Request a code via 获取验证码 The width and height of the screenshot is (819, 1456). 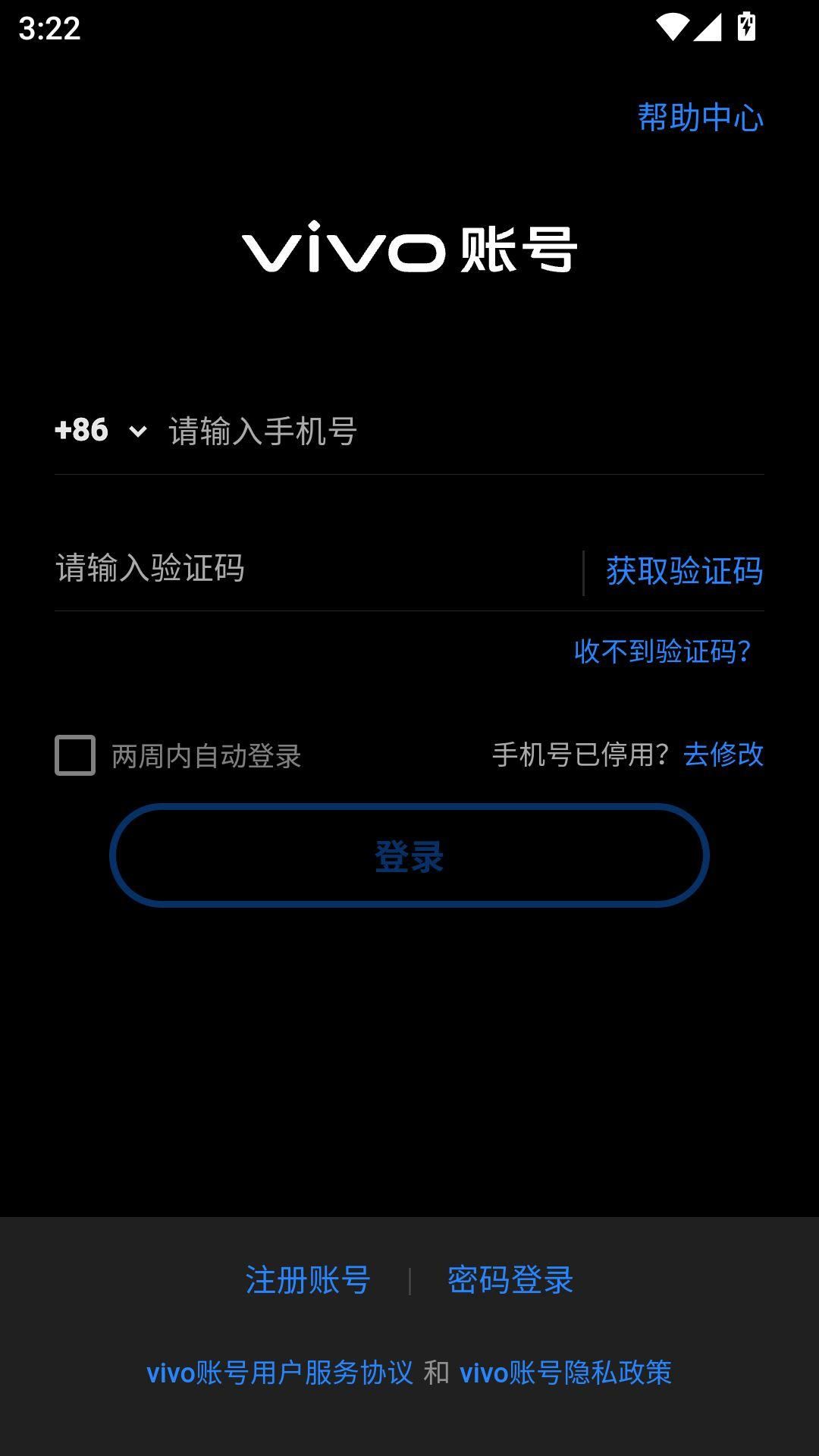(x=684, y=571)
